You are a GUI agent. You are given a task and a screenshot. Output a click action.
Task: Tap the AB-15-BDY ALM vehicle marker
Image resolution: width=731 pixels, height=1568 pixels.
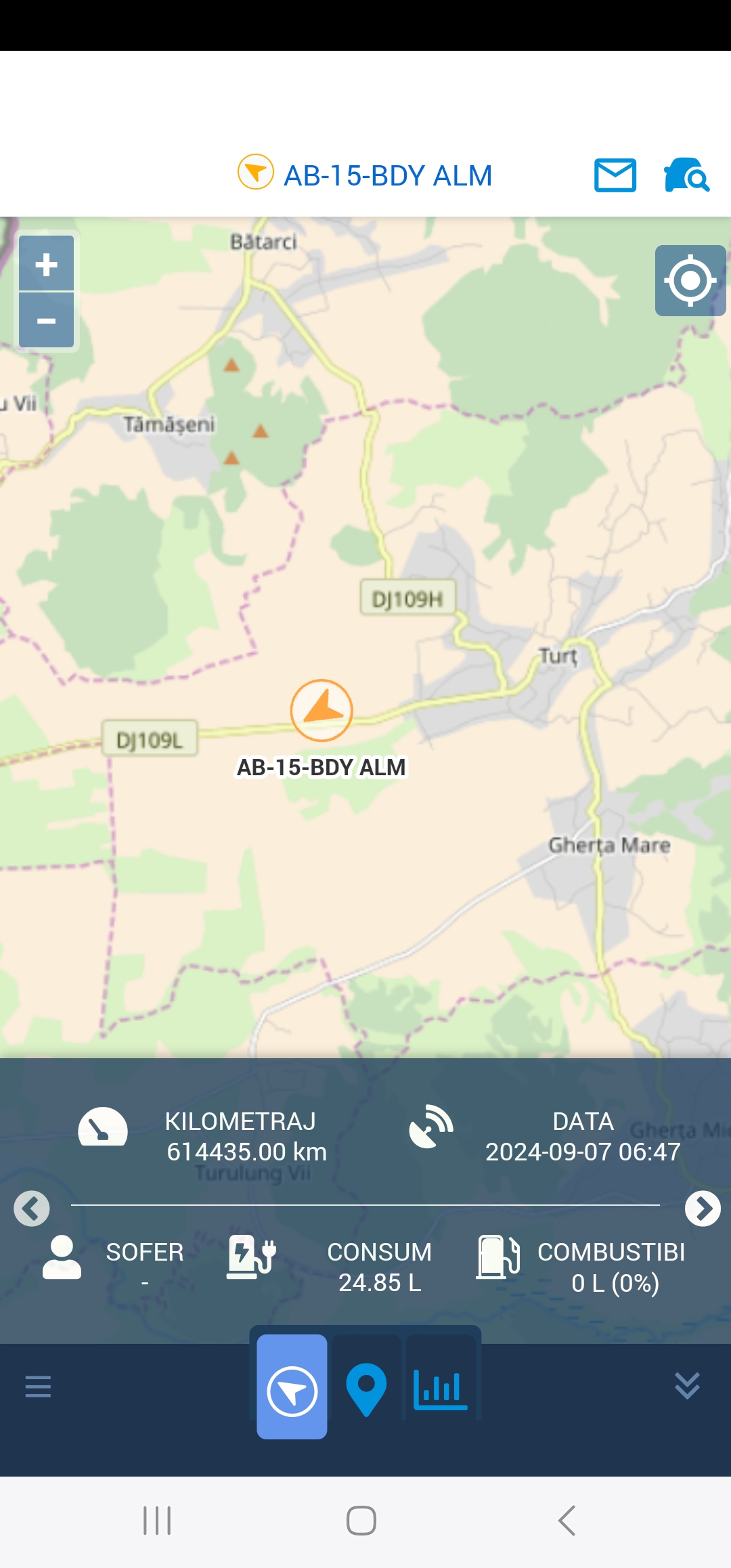pos(322,710)
